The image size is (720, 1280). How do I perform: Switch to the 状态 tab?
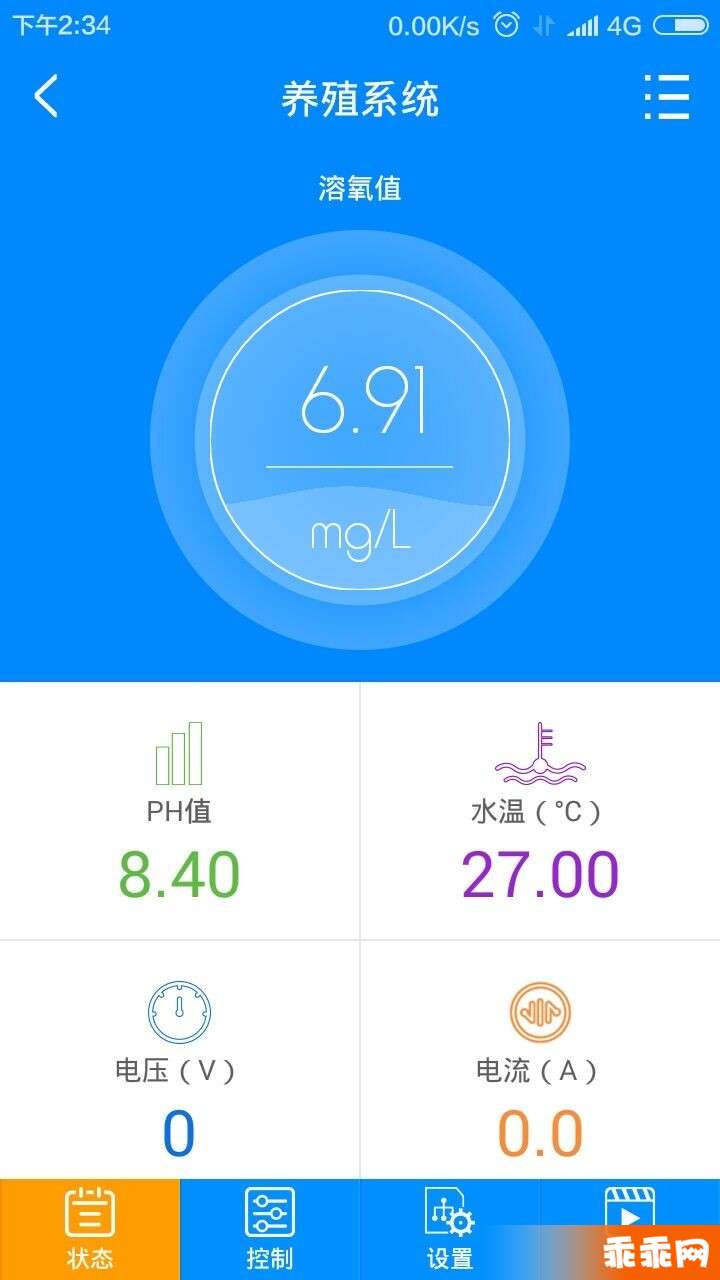click(x=90, y=1229)
